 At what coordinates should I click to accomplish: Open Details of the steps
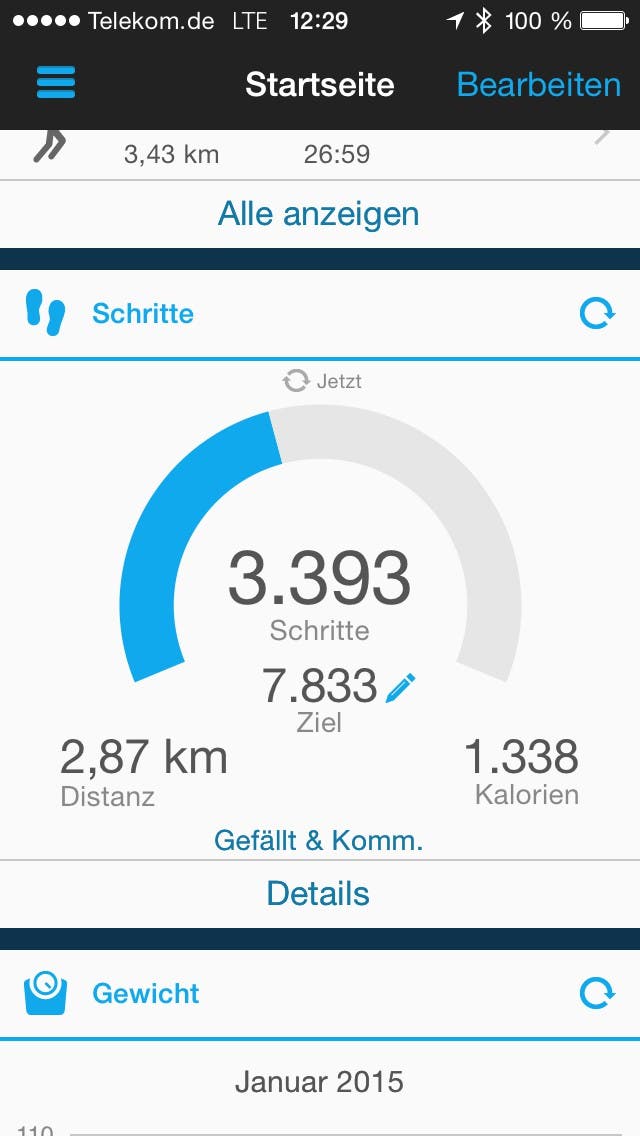318,894
